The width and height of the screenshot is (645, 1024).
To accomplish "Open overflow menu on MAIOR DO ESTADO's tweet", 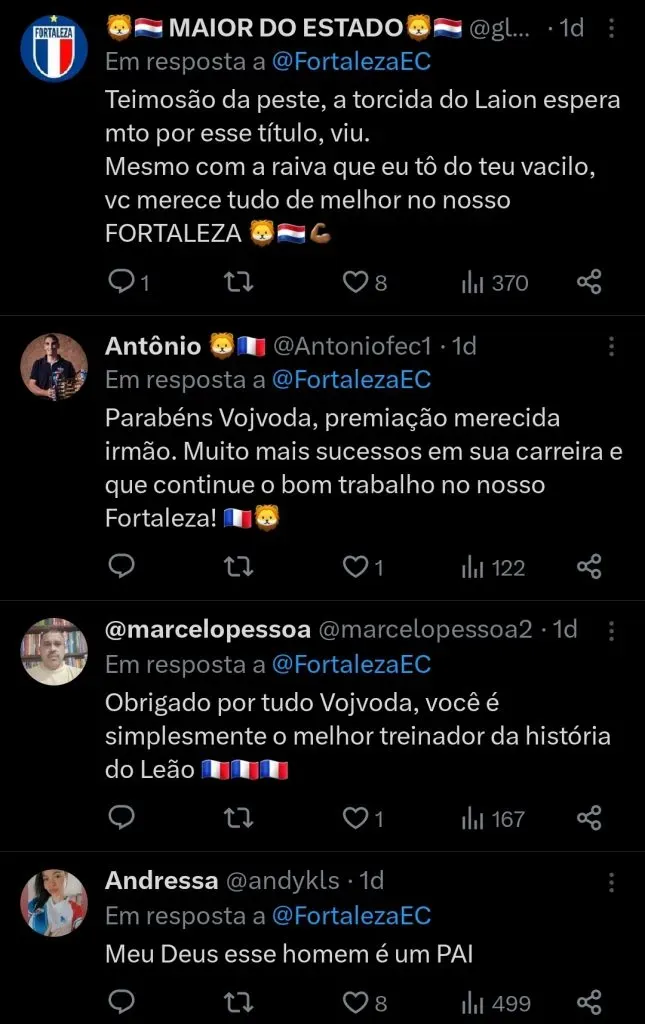I will tap(612, 29).
